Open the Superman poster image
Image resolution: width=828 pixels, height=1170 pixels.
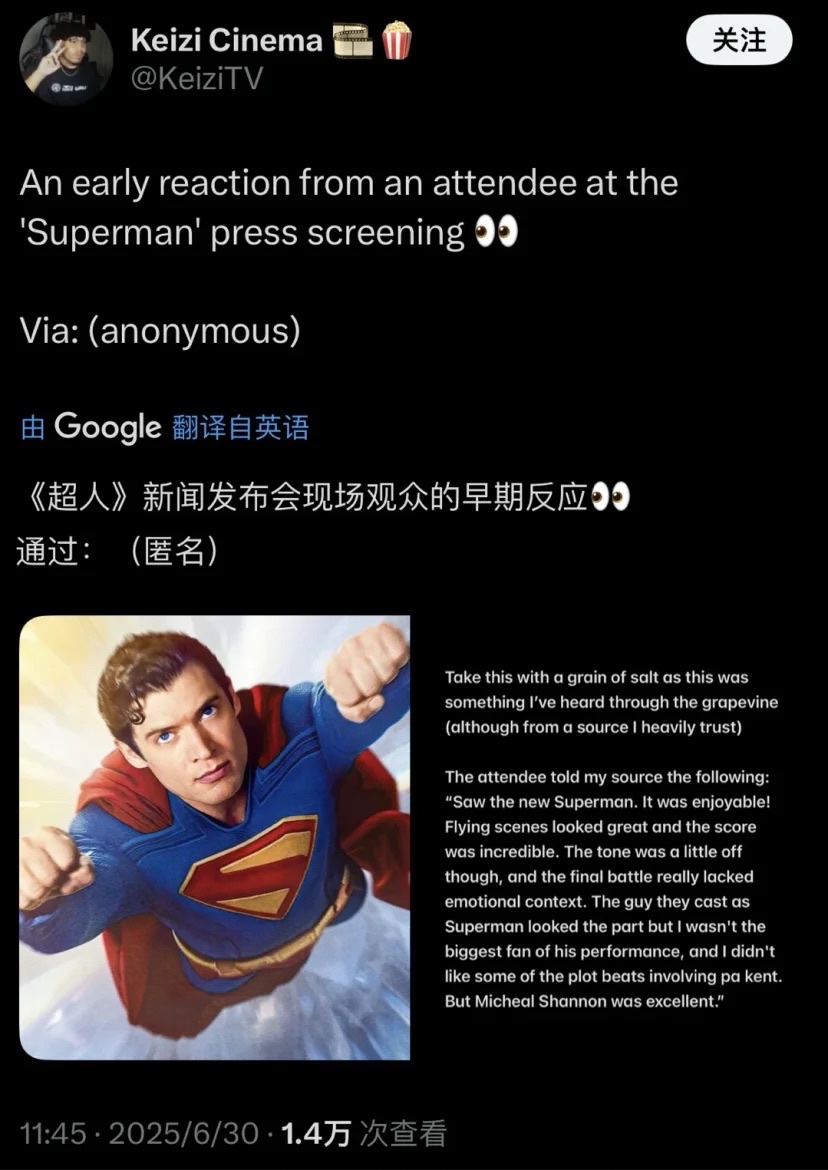click(215, 837)
